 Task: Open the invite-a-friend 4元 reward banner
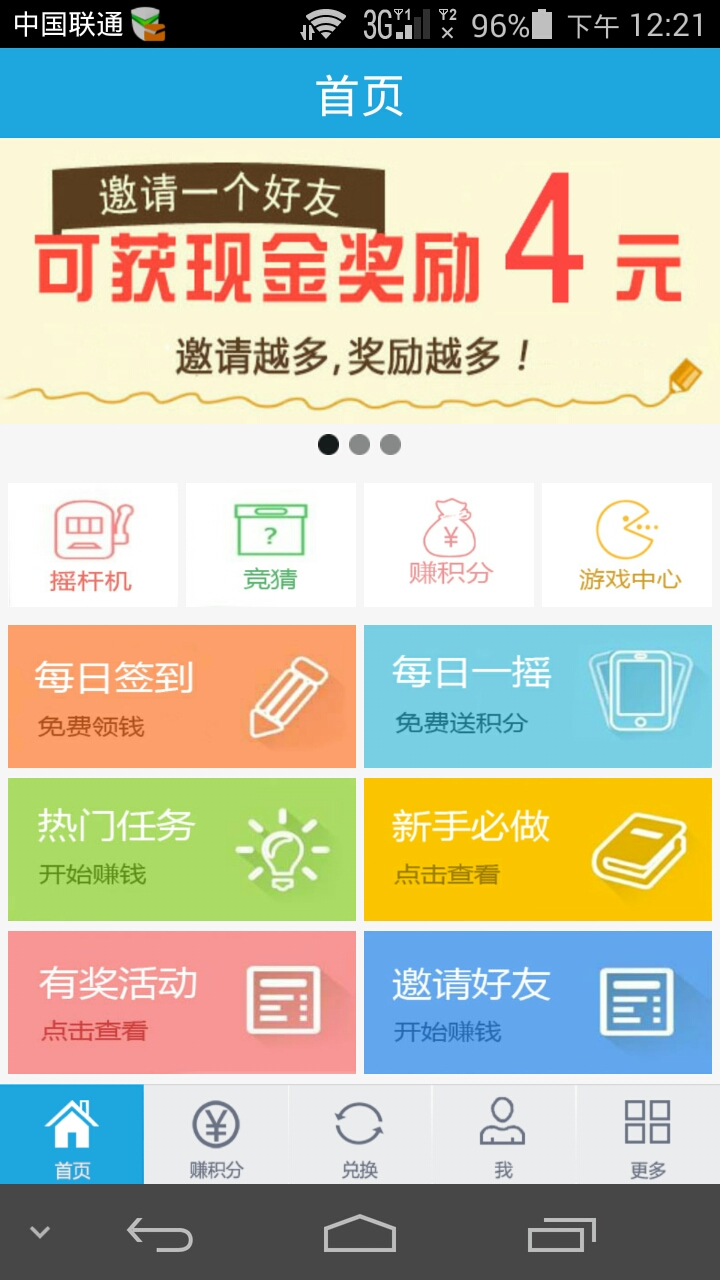point(360,280)
